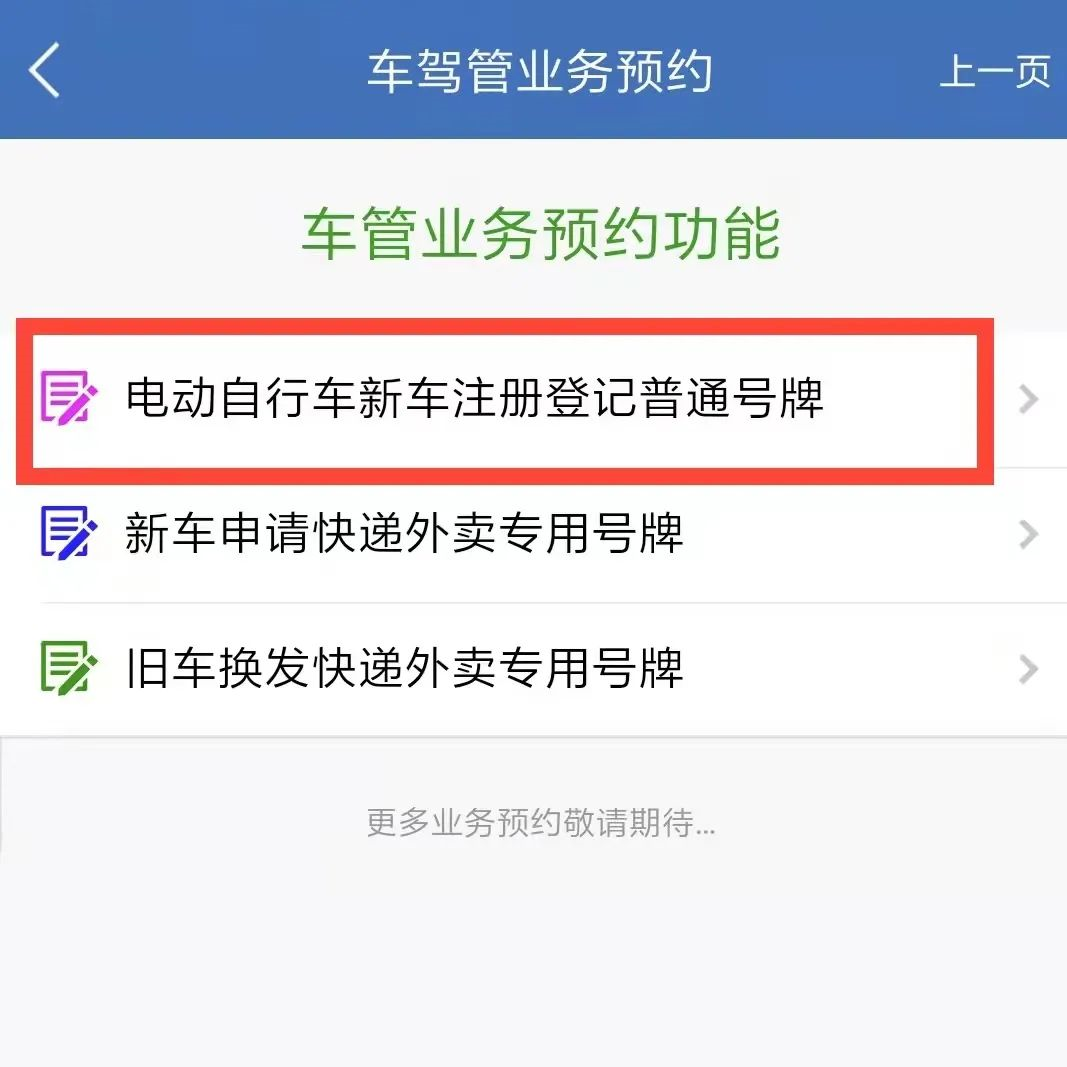Screen dimensions: 1067x1067
Task: Select 新车申请快递外卖专用号牌 option
Action: [x=405, y=534]
